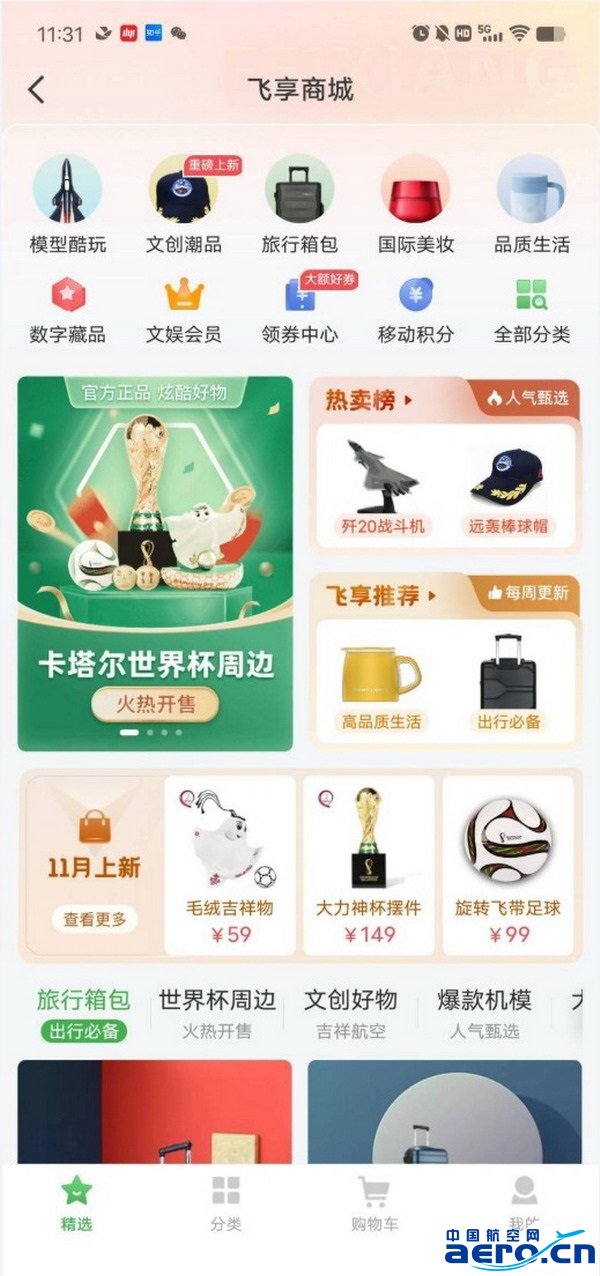Open the 旋转飞带足球 ¥99 product
This screenshot has width=600, height=1276.
508,866
